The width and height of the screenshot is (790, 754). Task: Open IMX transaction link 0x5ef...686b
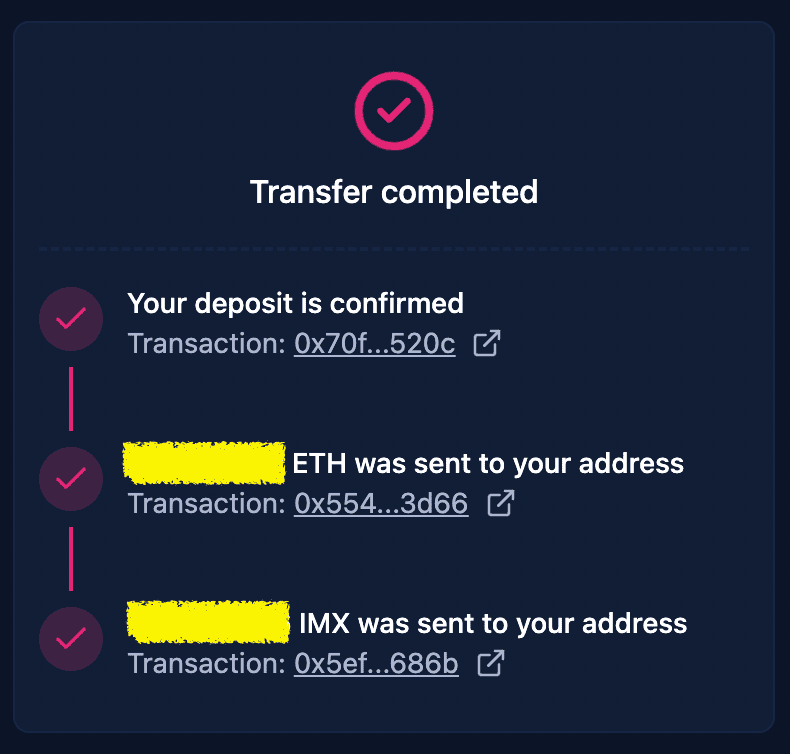click(376, 664)
